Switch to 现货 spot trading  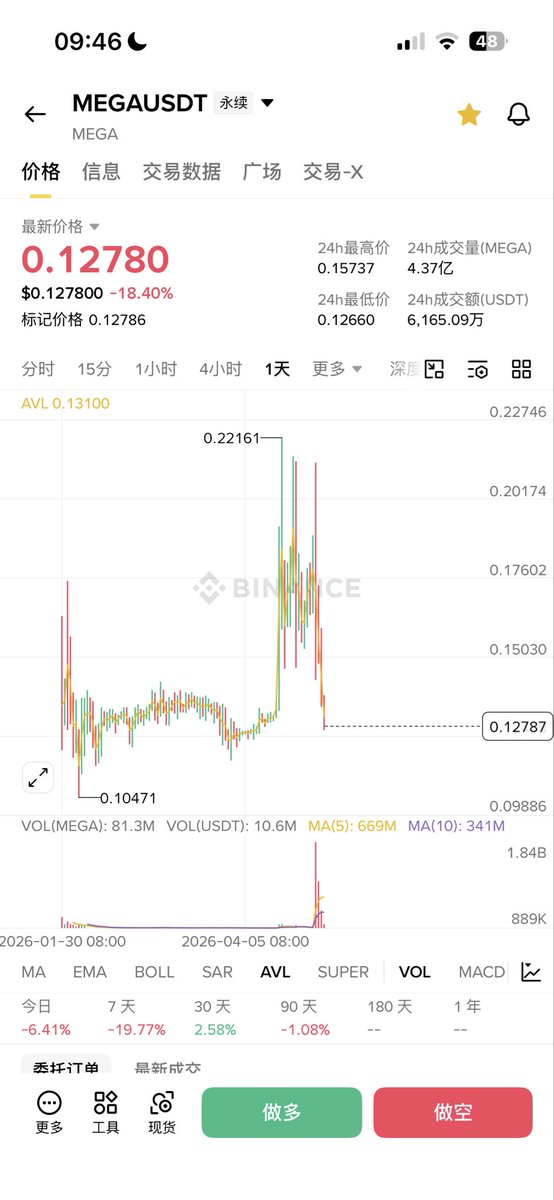pyautogui.click(x=162, y=1112)
